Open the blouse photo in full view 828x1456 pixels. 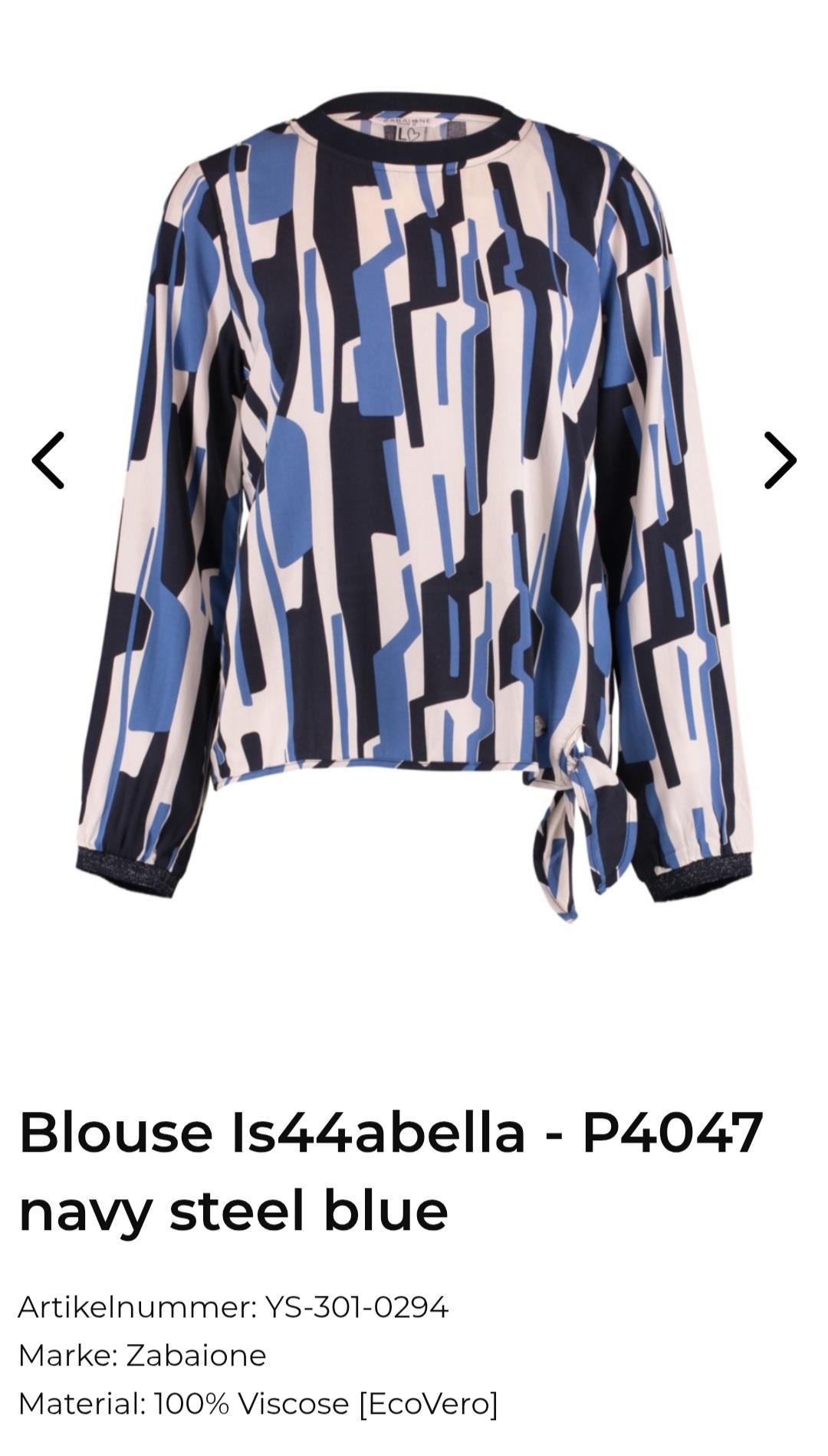[x=414, y=506]
